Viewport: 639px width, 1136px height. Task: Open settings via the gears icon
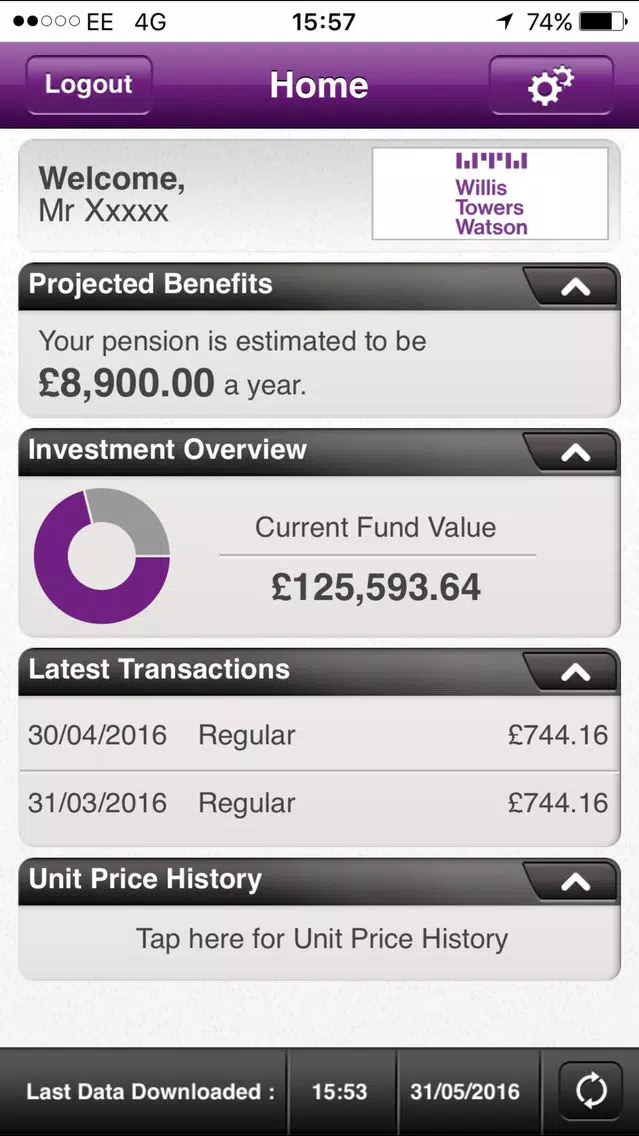pyautogui.click(x=551, y=85)
